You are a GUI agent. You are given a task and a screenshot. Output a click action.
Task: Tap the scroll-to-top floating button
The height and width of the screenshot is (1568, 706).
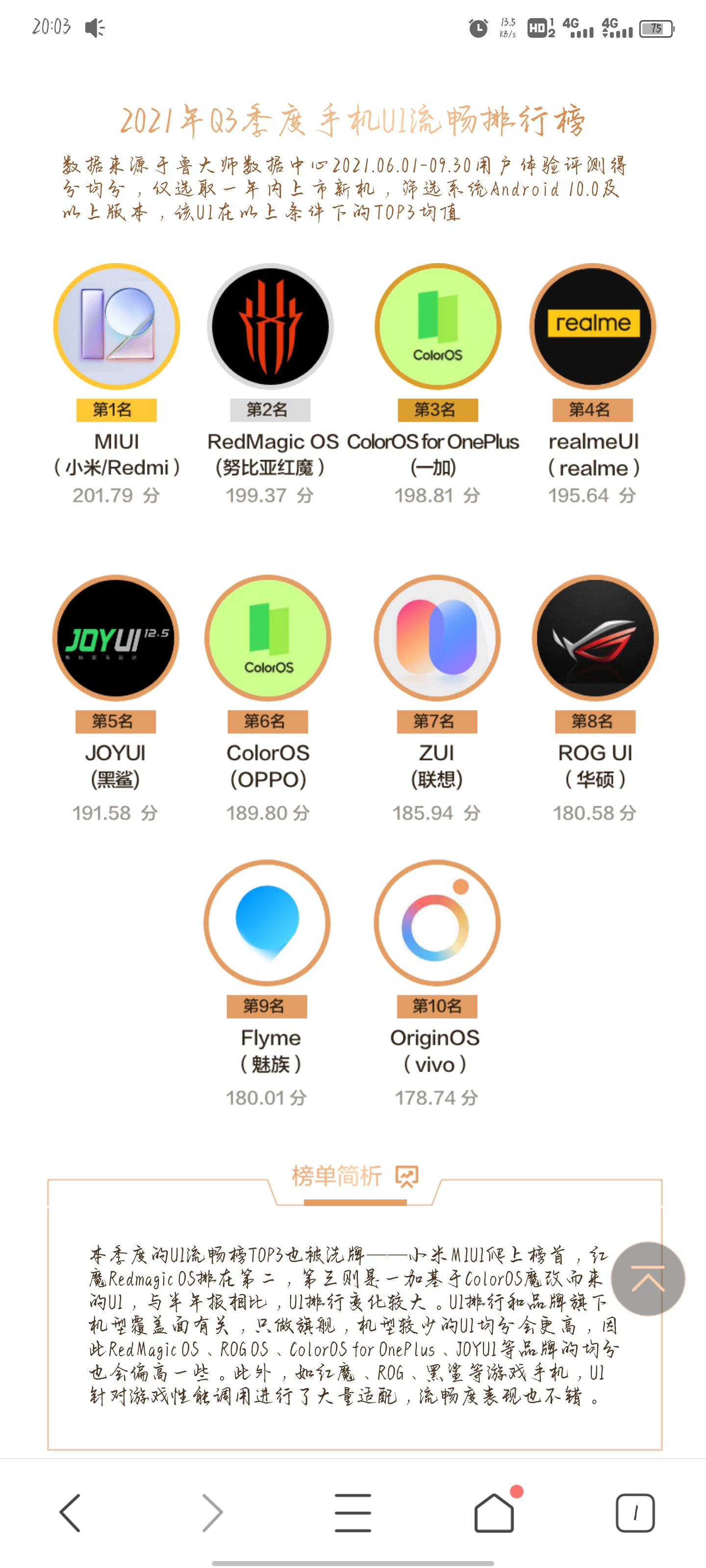[648, 1279]
